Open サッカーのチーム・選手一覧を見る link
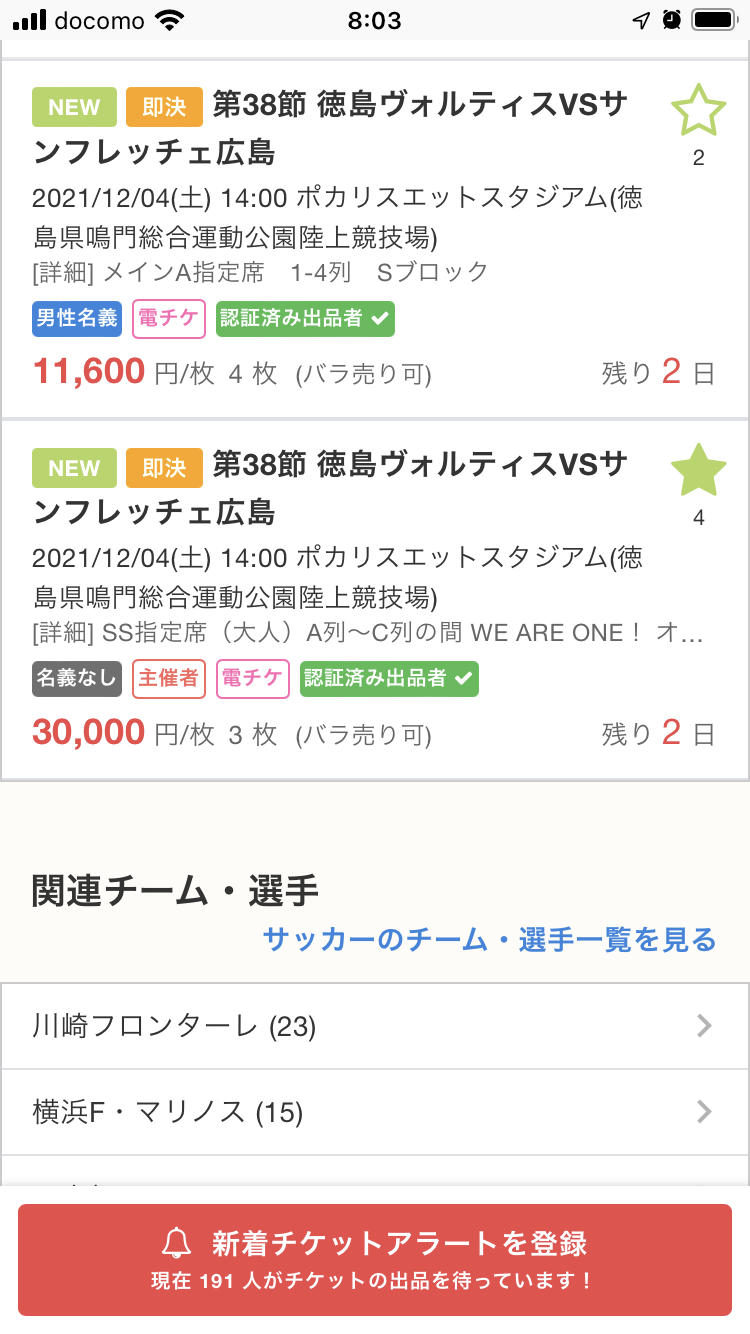Image resolution: width=750 pixels, height=1334 pixels. 489,940
